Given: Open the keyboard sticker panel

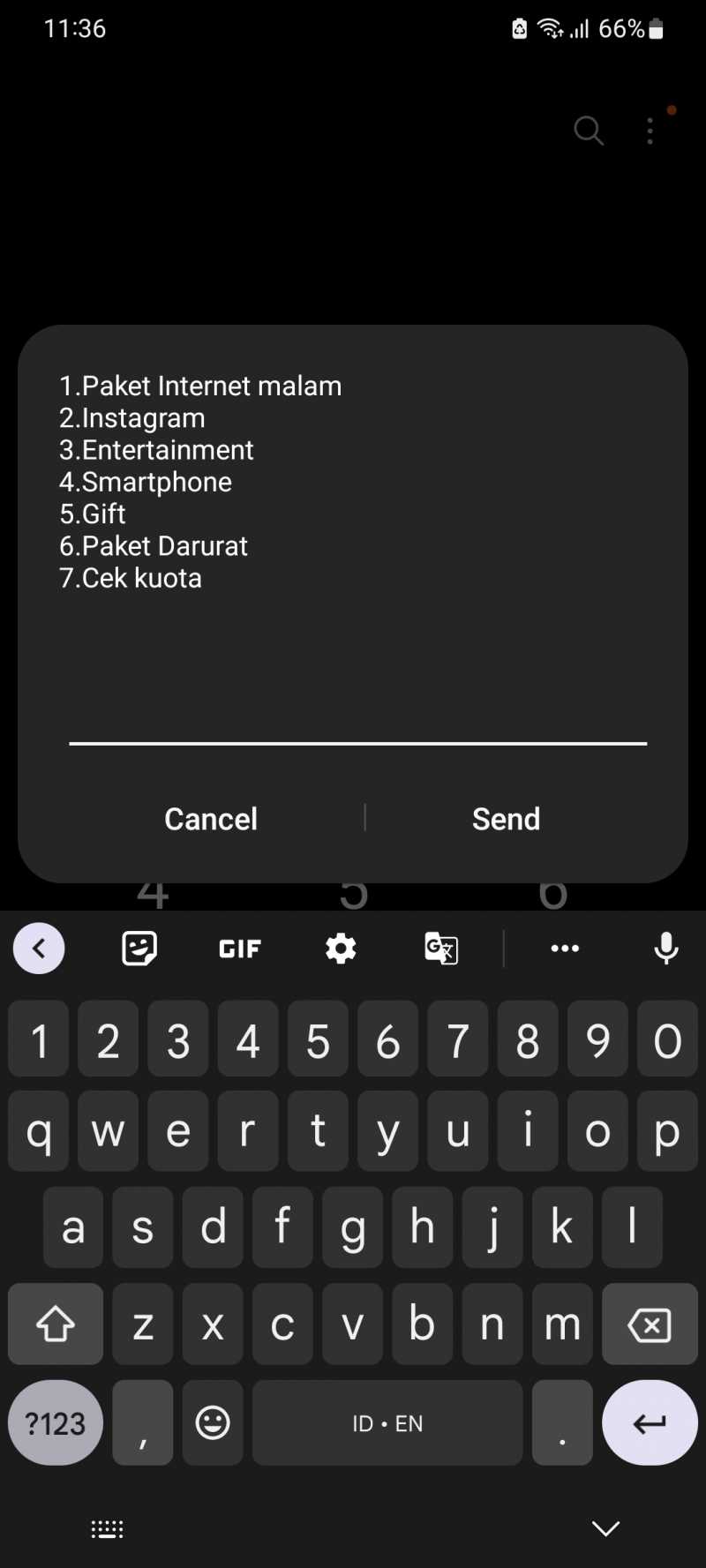Looking at the screenshot, I should point(139,949).
